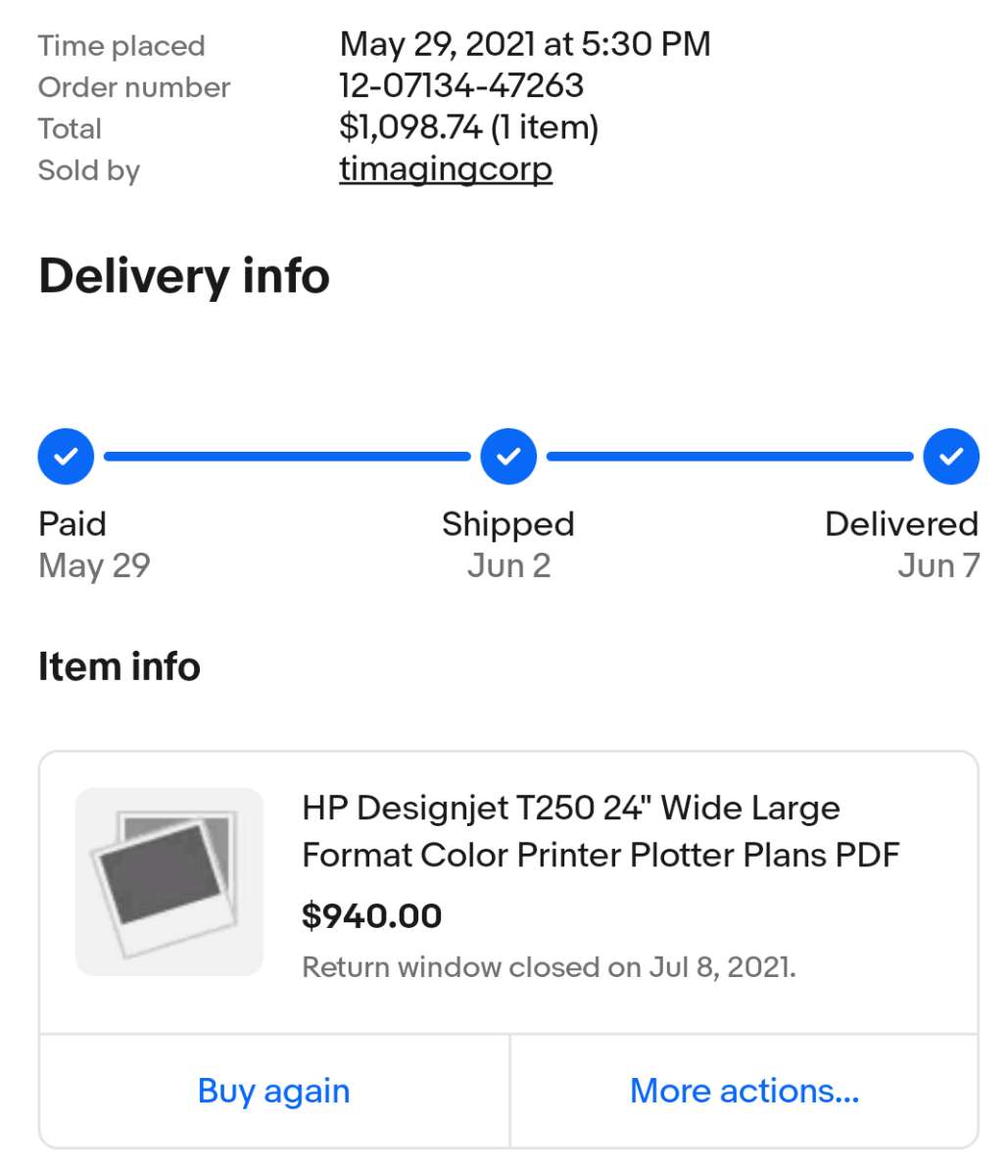The height and width of the screenshot is (1176, 1008).
Task: Toggle the Paid milestone on the tracker
Action: [x=65, y=455]
